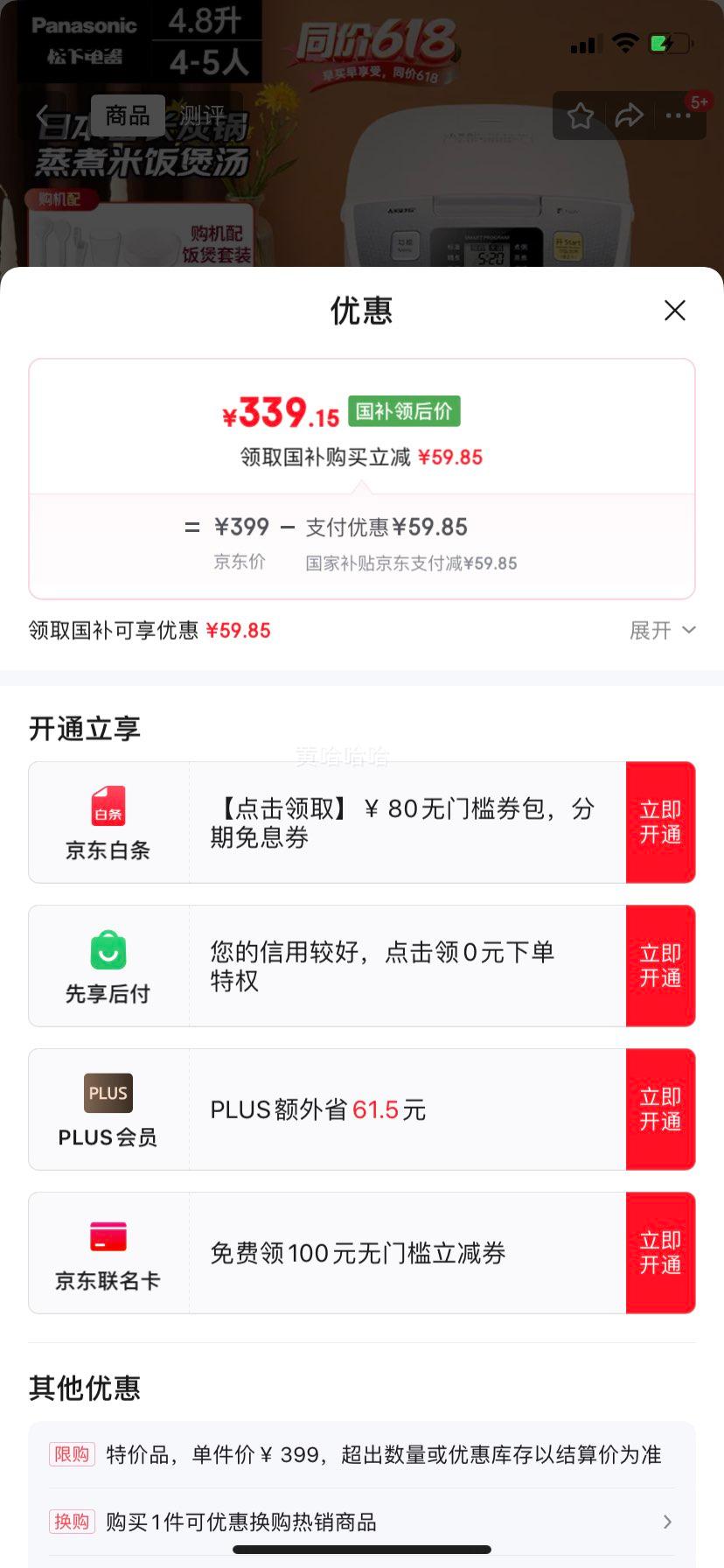The image size is (724, 1568).
Task: Switch to the 测评 tab
Action: [203, 115]
